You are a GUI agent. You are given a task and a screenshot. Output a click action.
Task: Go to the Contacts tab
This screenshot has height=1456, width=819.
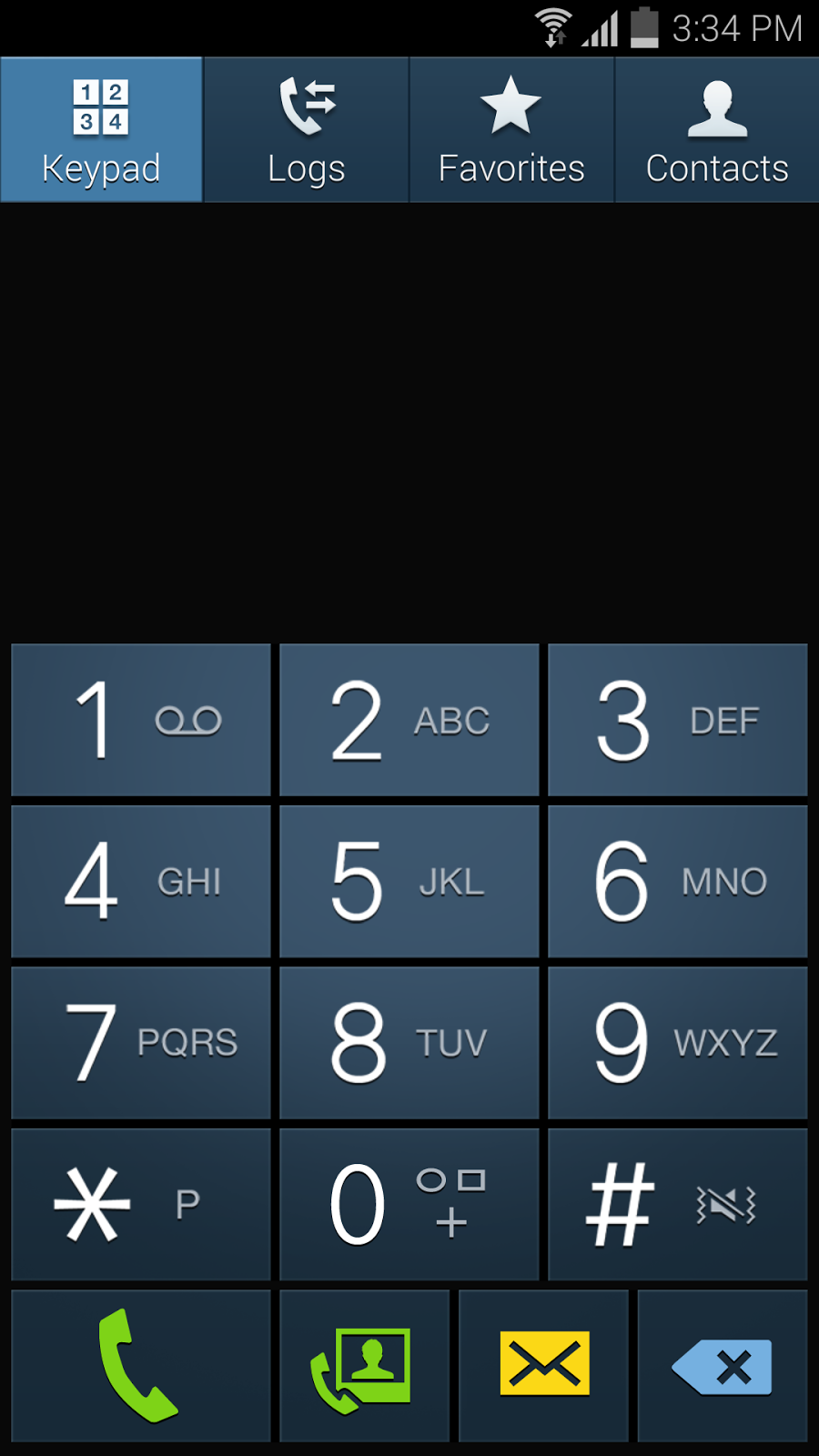click(x=717, y=130)
